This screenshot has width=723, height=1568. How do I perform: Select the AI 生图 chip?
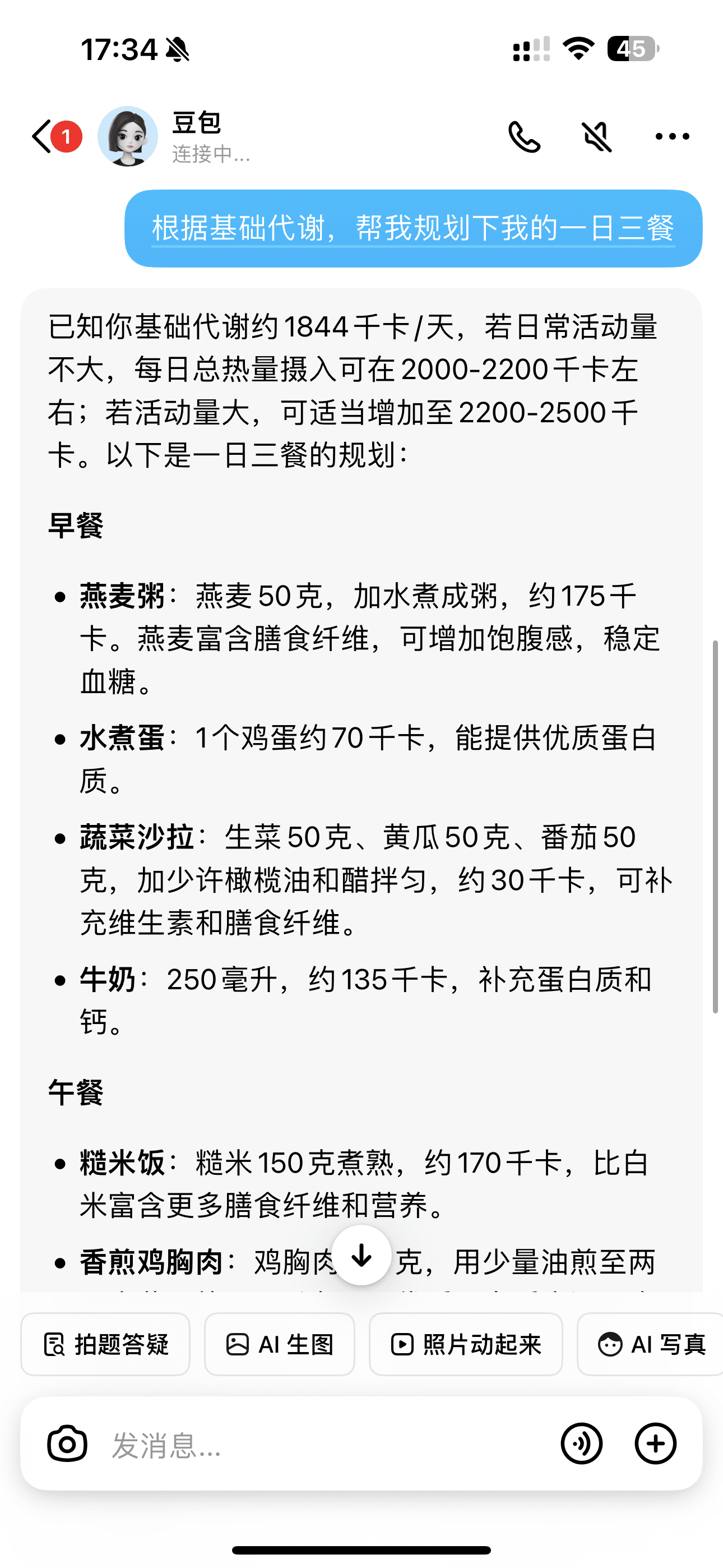click(x=279, y=1345)
